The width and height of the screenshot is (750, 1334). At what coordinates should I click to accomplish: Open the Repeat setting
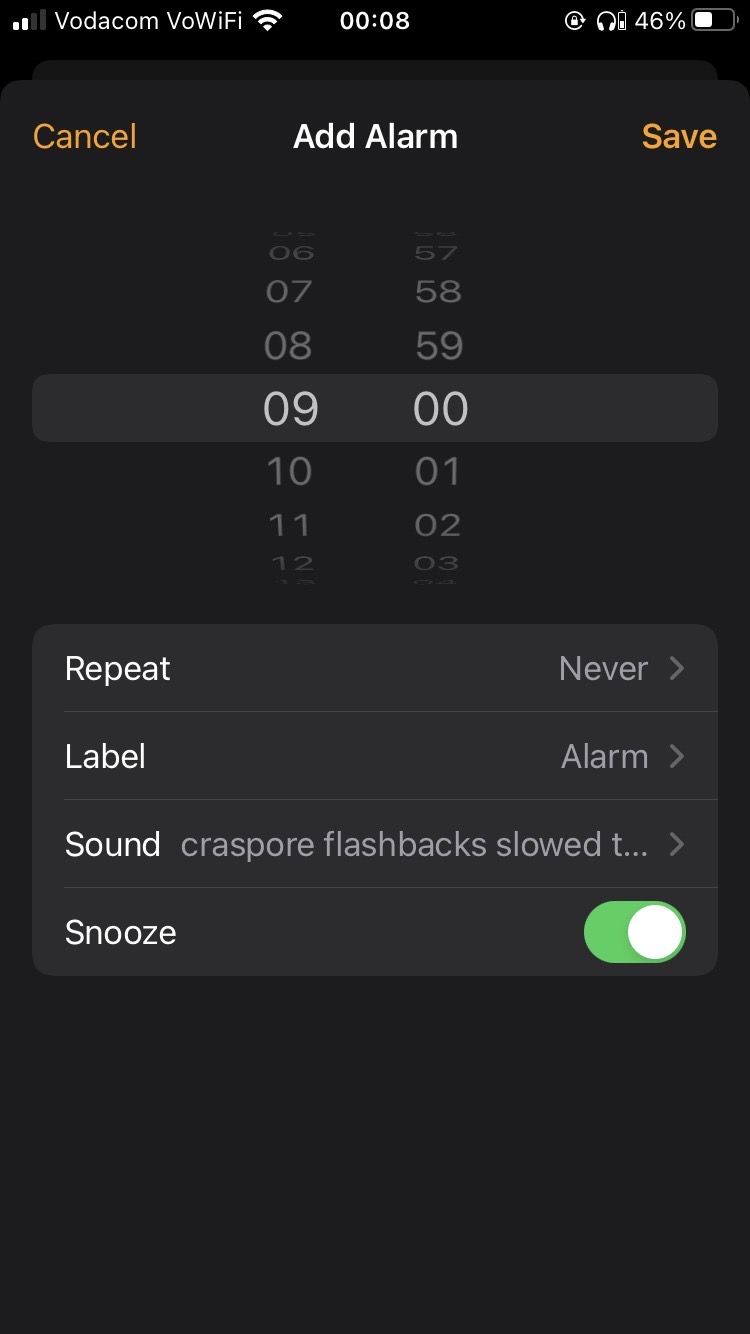coord(375,668)
